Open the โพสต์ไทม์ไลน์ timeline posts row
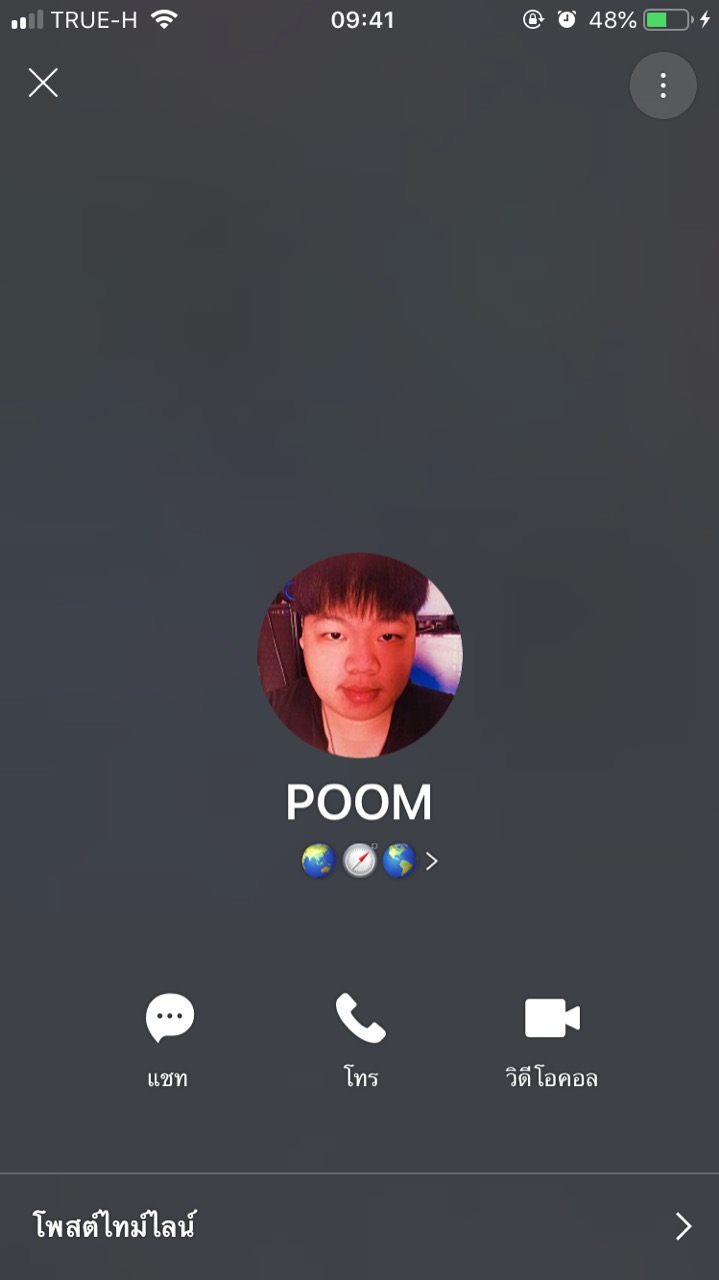 [x=360, y=1226]
